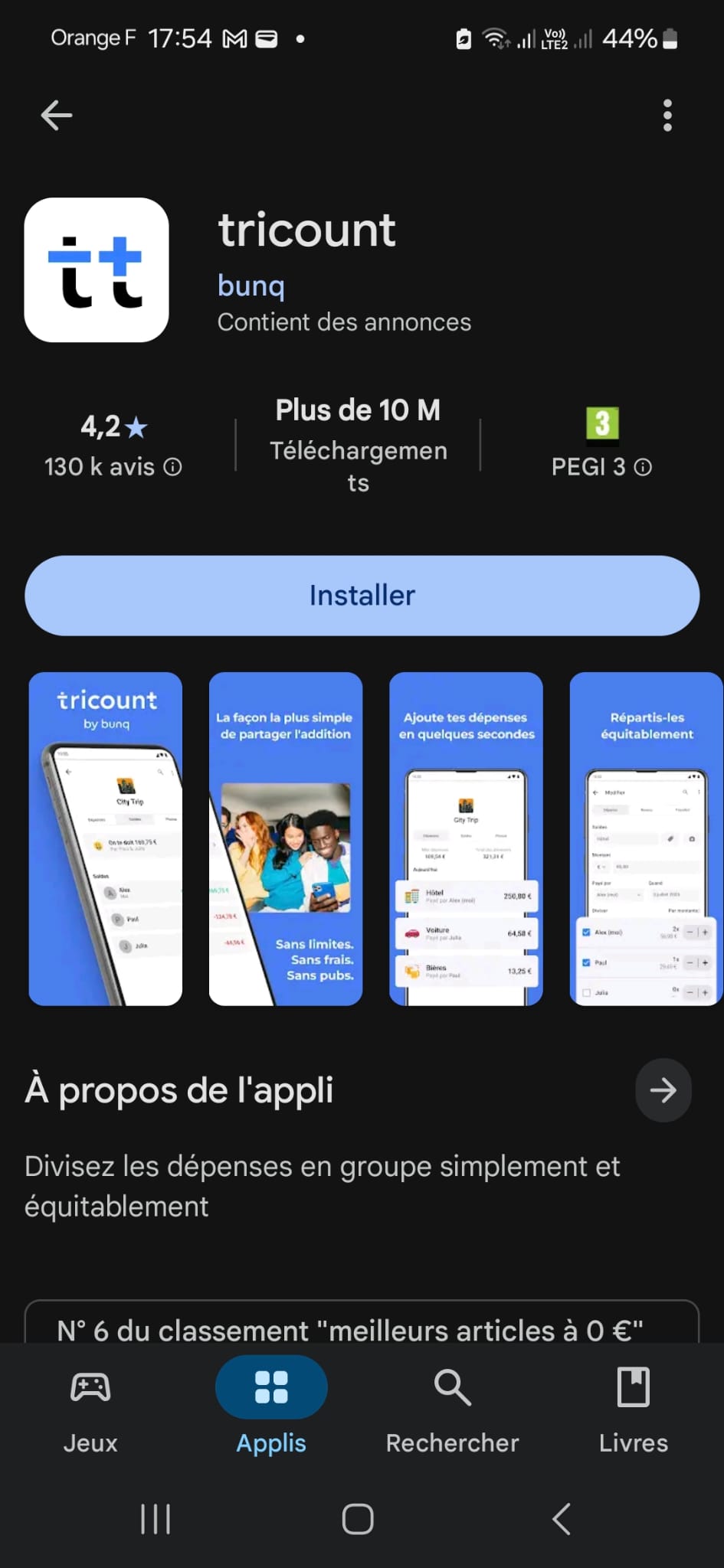Tap the system home button
The height and width of the screenshot is (1568, 724).
(358, 1519)
